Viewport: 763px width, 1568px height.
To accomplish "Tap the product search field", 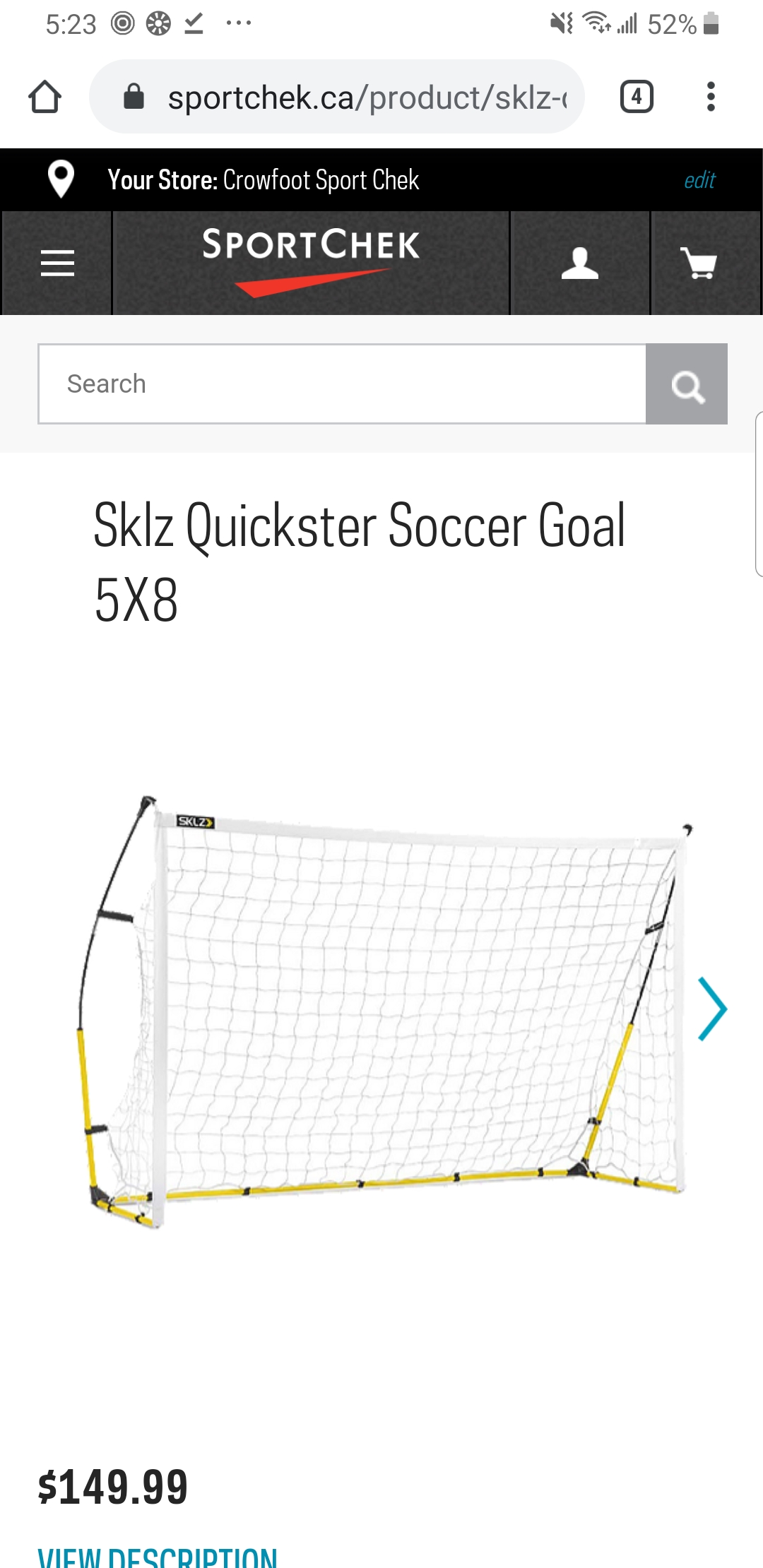I will [x=343, y=384].
